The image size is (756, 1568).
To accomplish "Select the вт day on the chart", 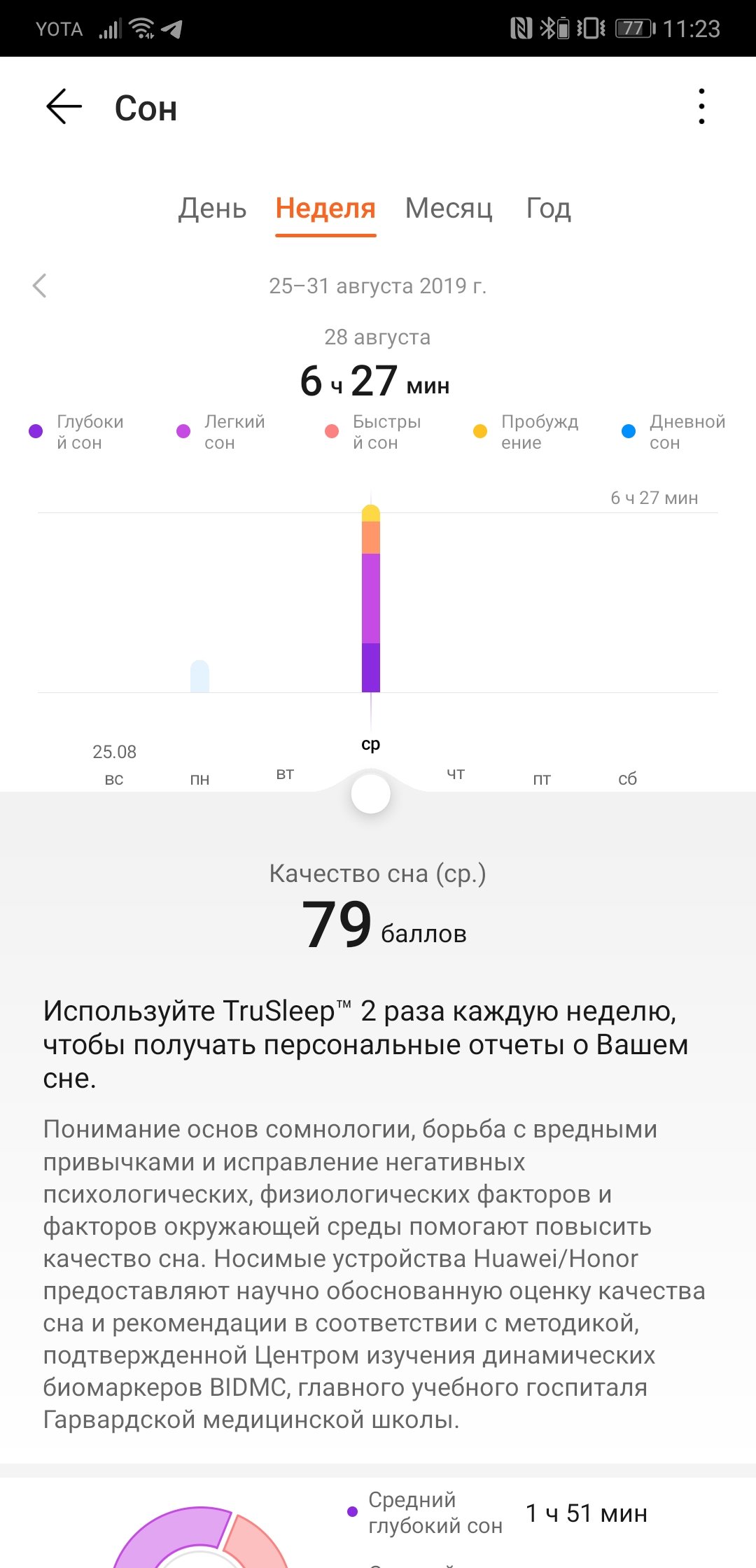I will tap(285, 773).
